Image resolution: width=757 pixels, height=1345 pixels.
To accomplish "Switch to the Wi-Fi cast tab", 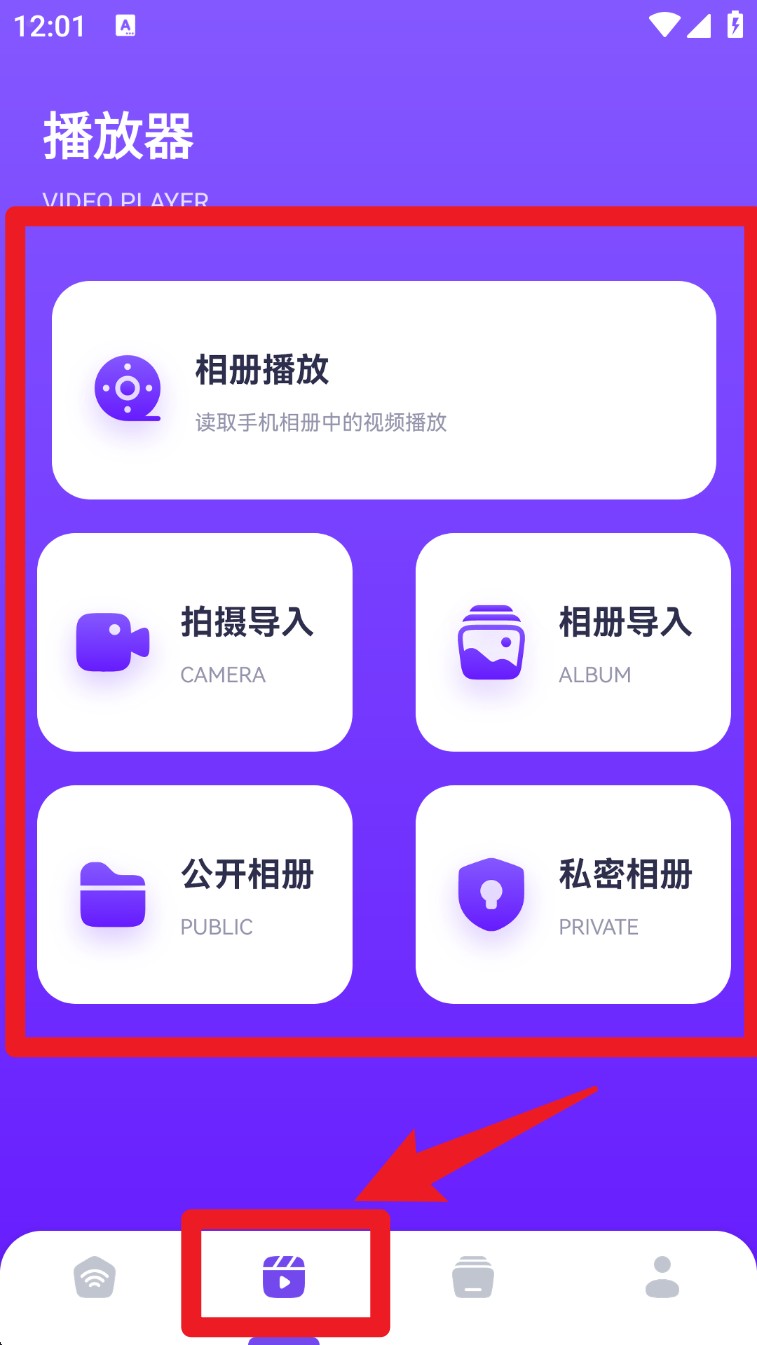I will [x=95, y=1277].
